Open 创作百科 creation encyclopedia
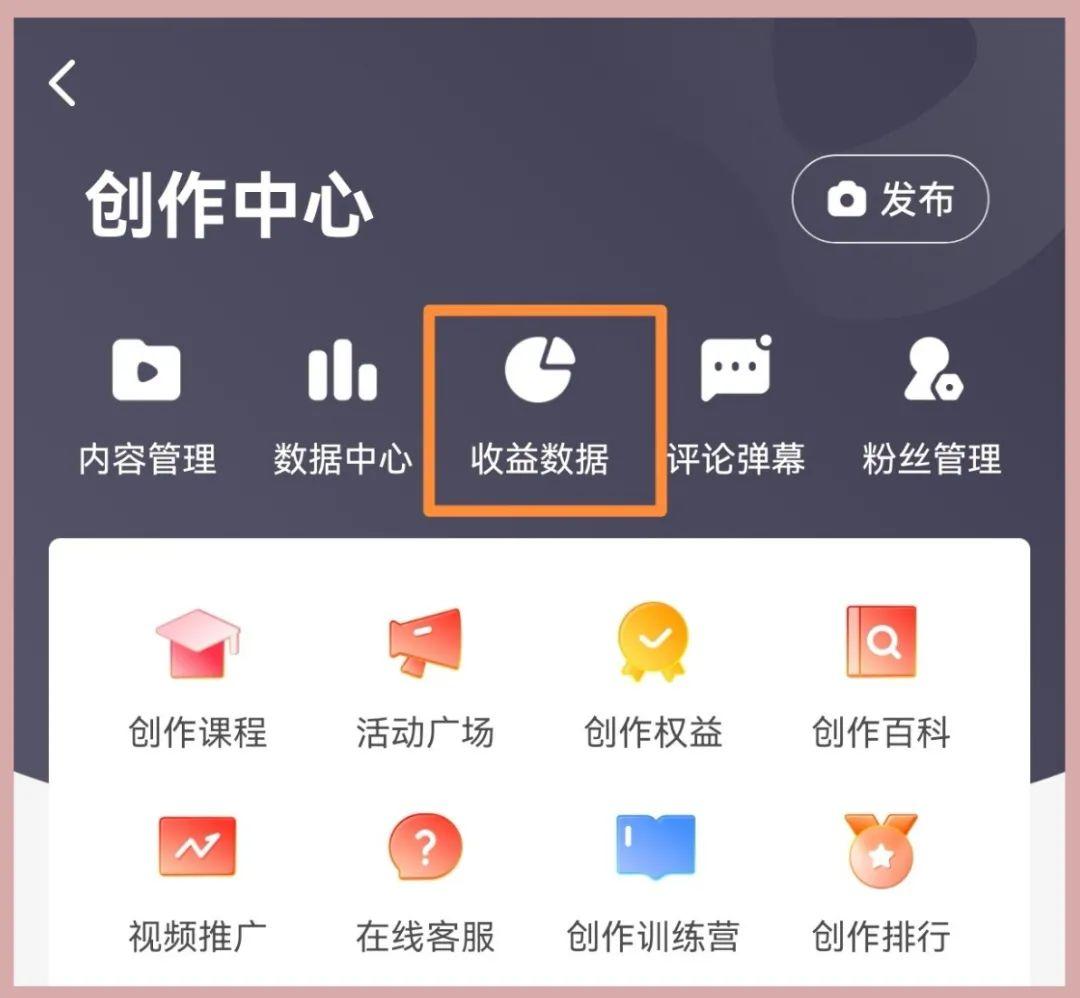This screenshot has width=1080, height=998. point(881,675)
